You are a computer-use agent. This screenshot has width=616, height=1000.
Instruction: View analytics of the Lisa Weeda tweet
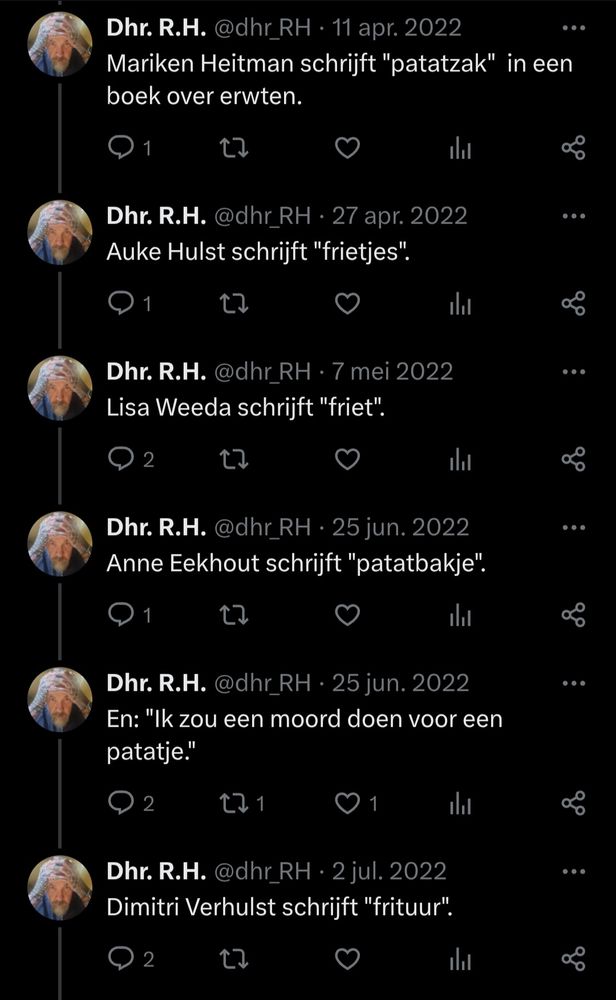(x=460, y=460)
